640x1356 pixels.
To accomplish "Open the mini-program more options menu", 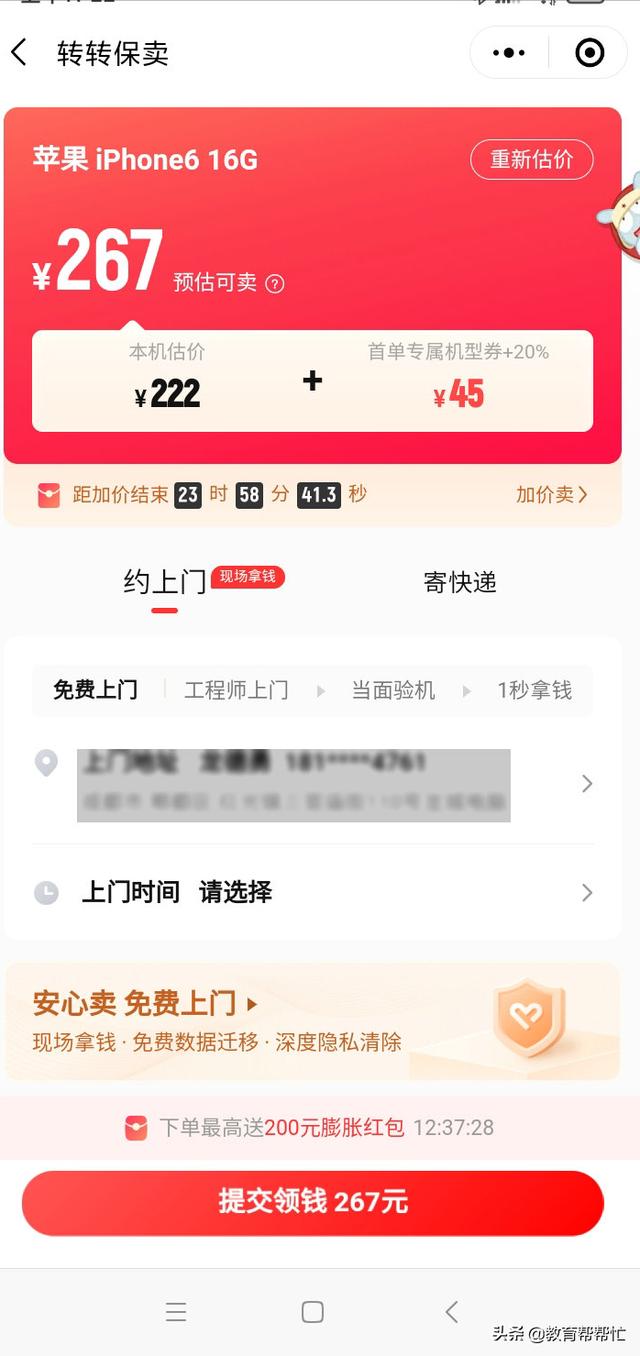I will pyautogui.click(x=508, y=53).
